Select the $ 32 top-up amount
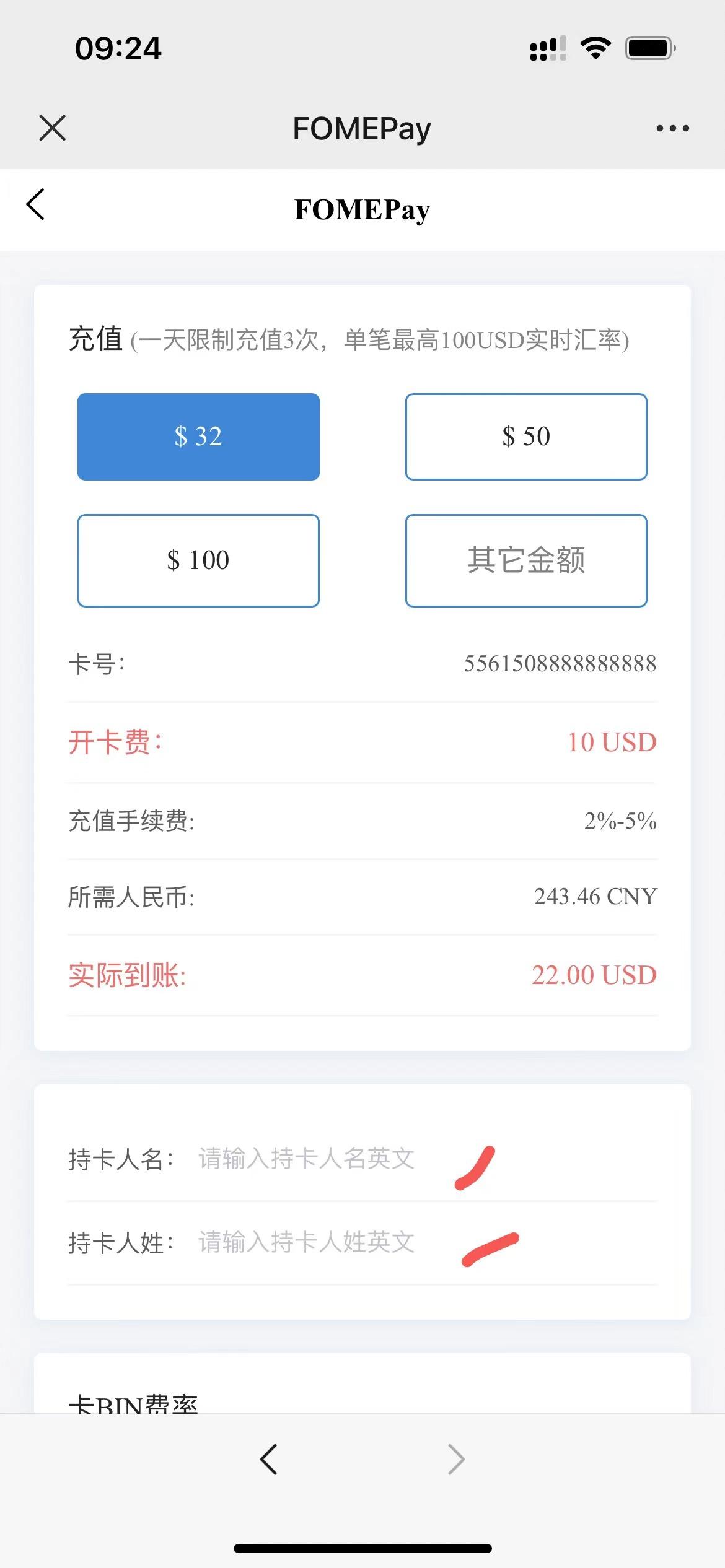 (x=198, y=437)
